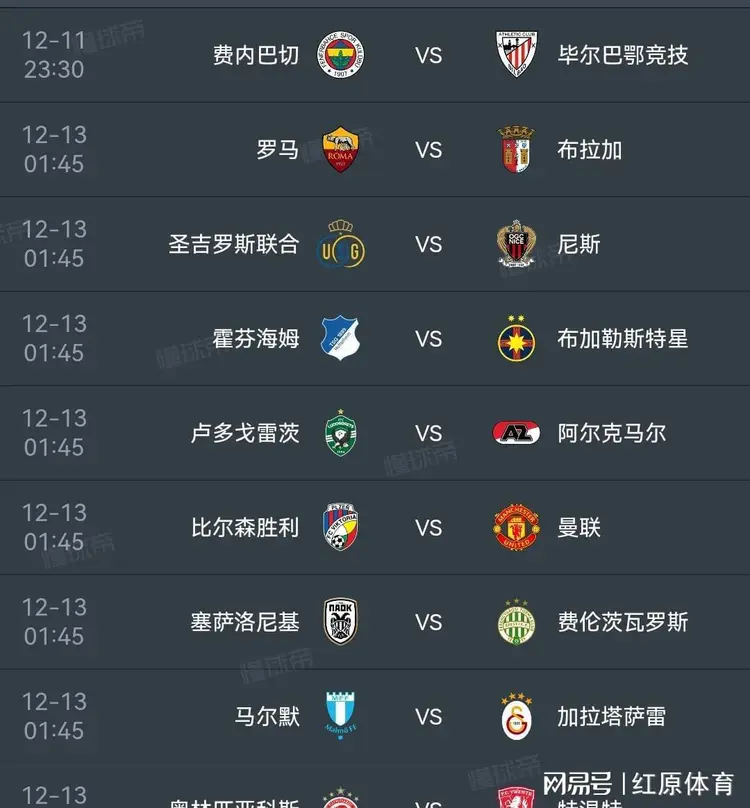
Task: Open the 曼联 team page link
Action: 578,528
